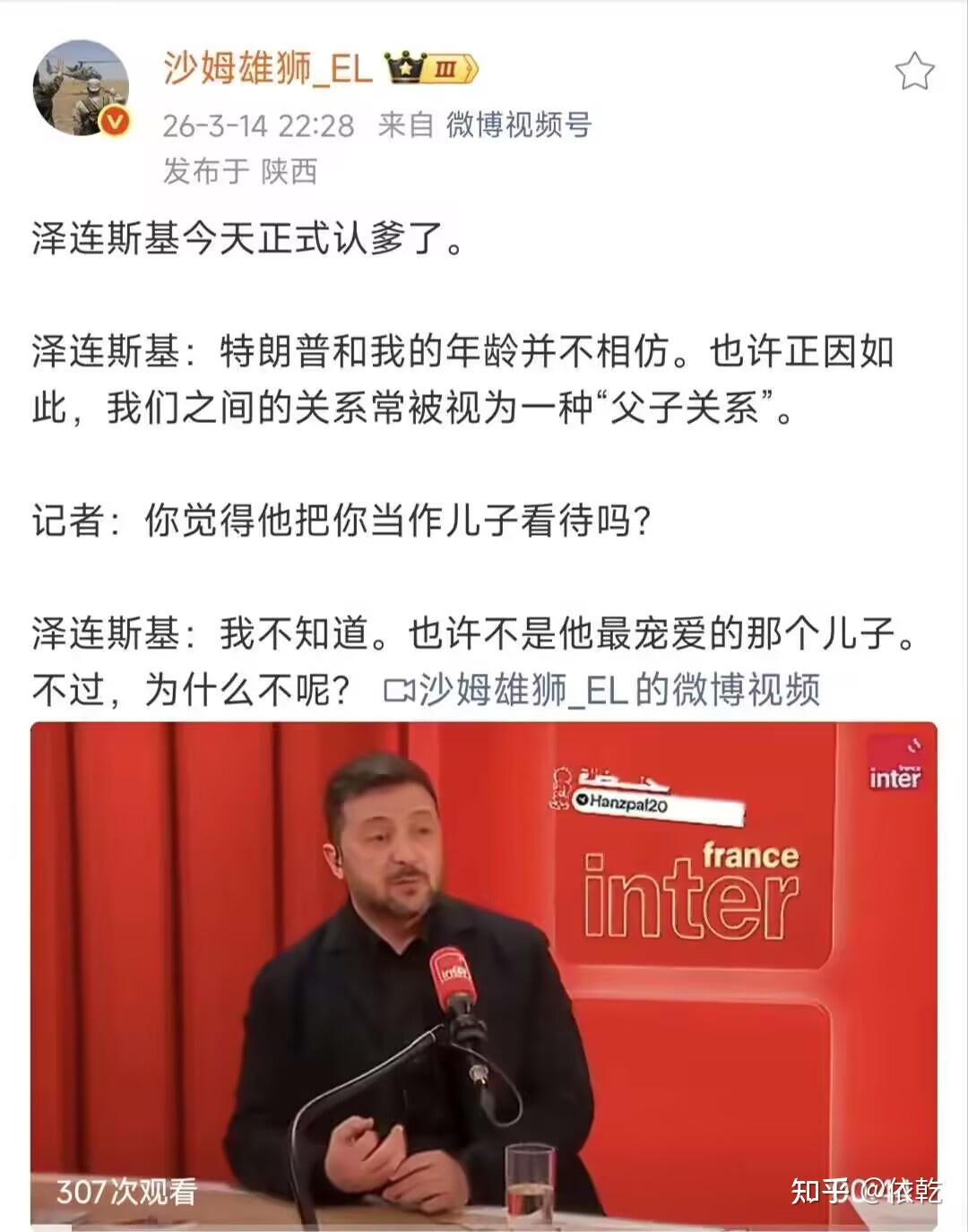Tap the username 沙姆雄狮_EL

pos(267,68)
